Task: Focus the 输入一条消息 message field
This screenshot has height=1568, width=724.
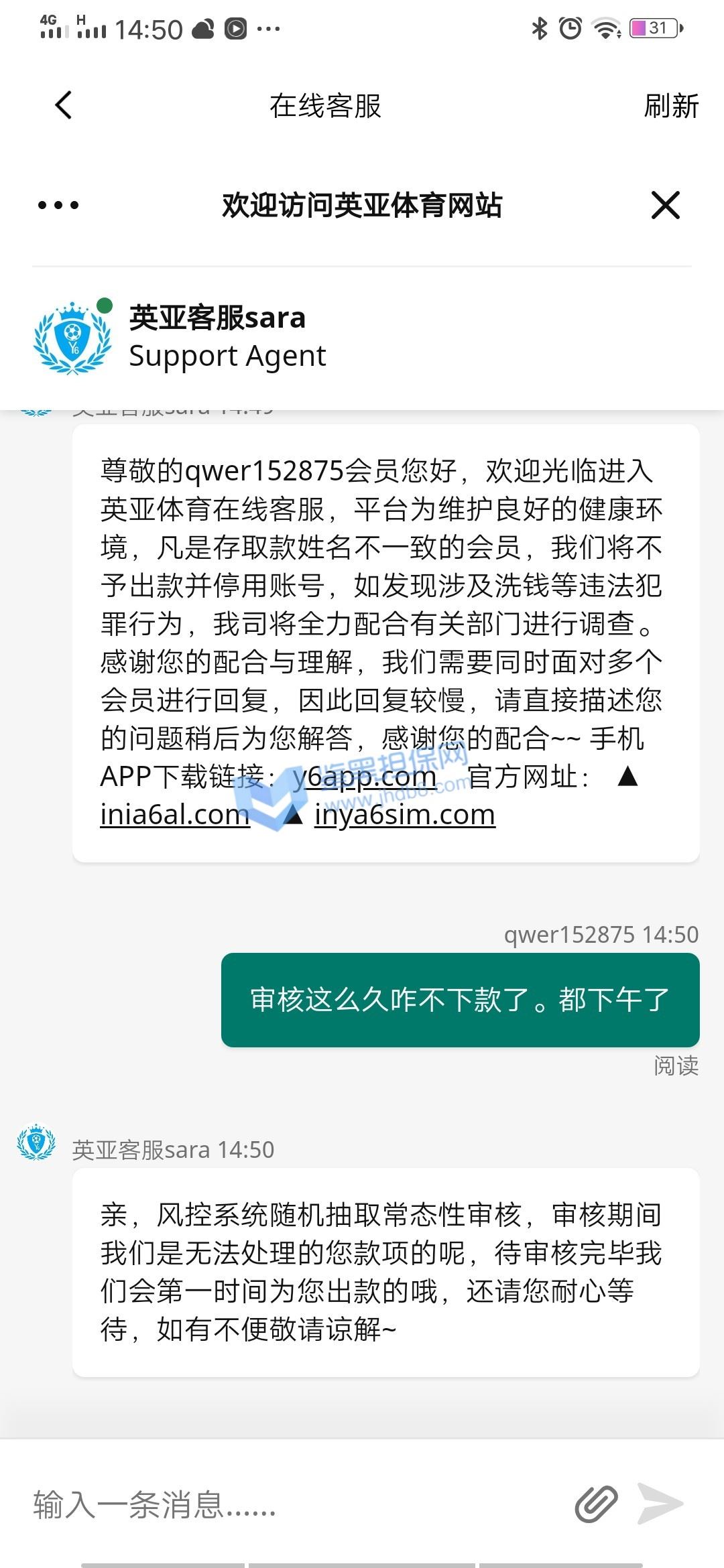Action: [295, 1504]
